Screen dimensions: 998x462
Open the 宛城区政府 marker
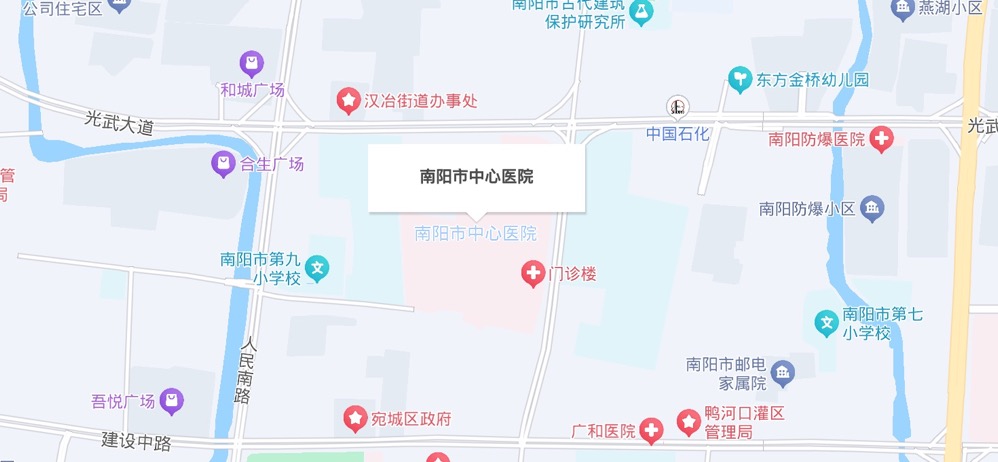click(354, 419)
